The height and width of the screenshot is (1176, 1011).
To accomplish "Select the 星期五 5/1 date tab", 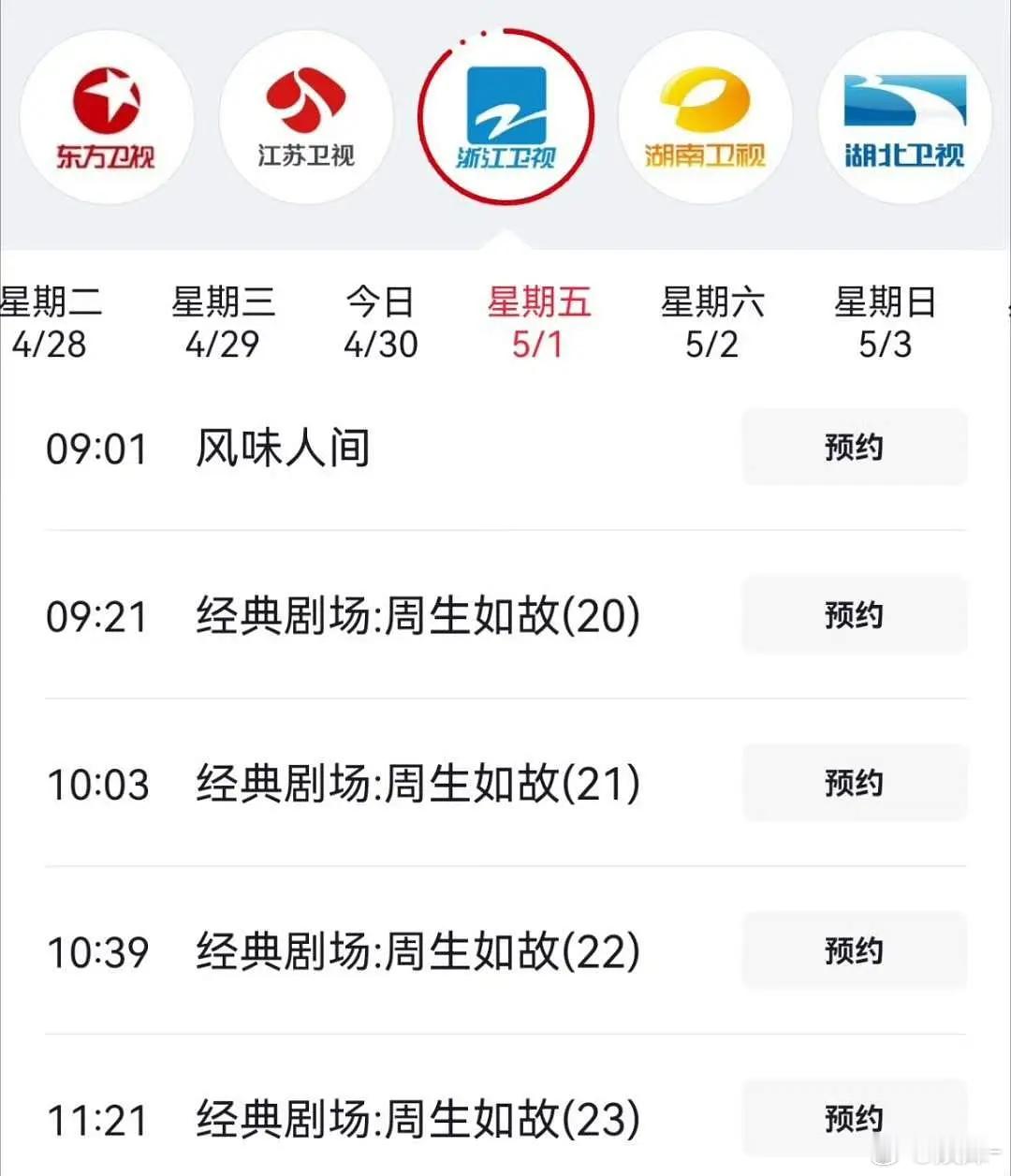I will [538, 323].
